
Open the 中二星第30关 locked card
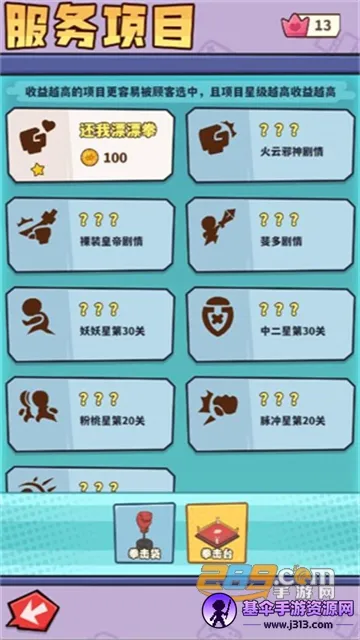tap(271, 325)
